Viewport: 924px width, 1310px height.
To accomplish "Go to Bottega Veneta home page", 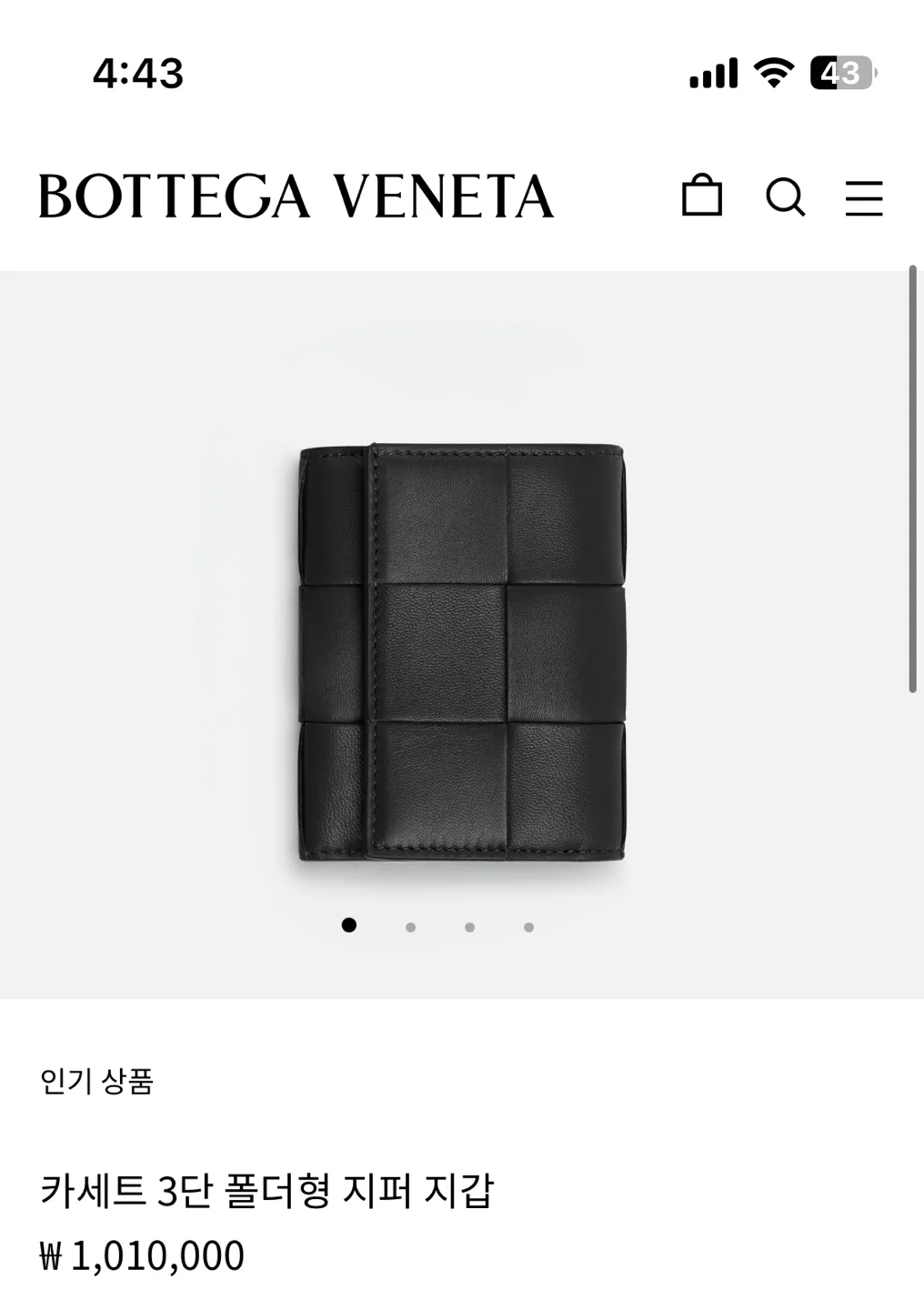I will pyautogui.click(x=296, y=196).
